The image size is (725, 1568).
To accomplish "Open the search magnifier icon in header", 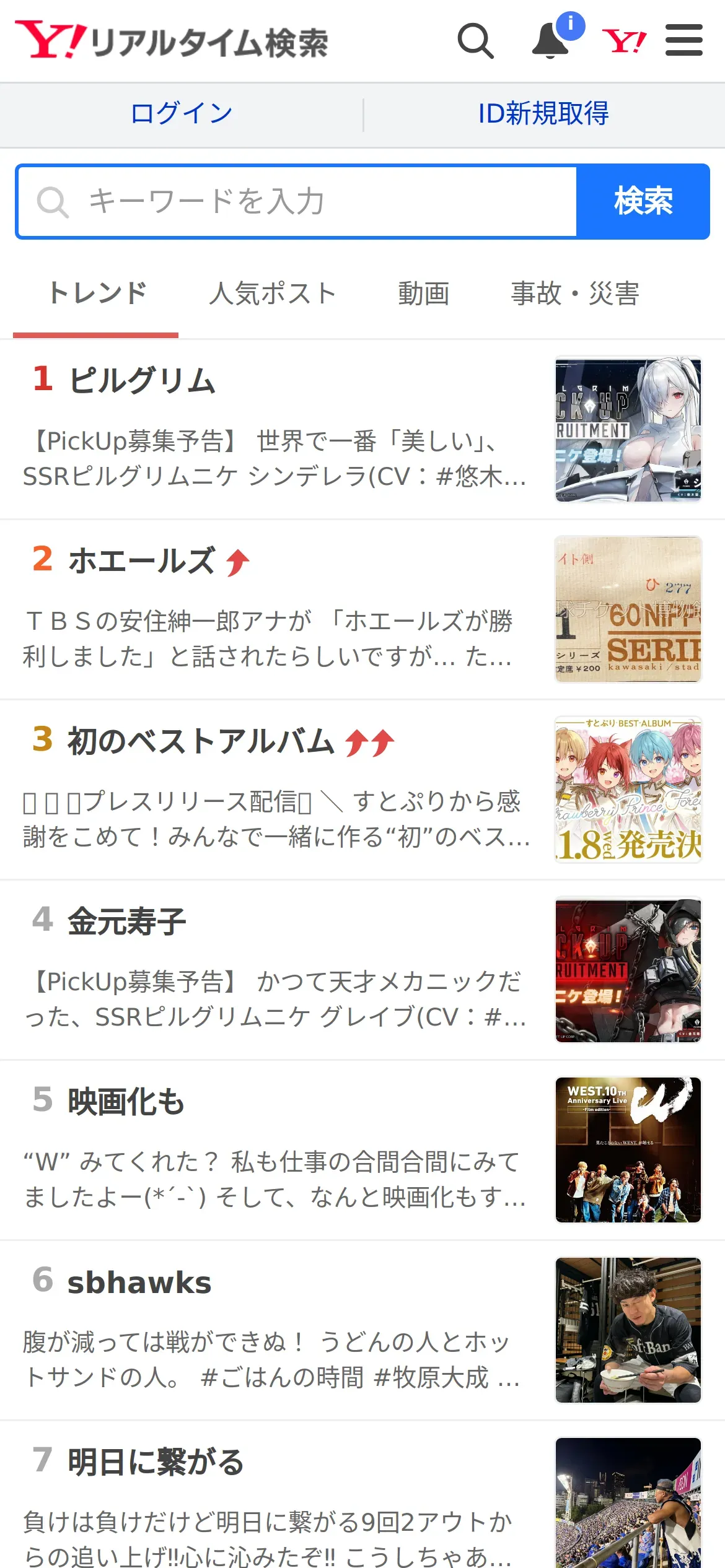I will 475,41.
